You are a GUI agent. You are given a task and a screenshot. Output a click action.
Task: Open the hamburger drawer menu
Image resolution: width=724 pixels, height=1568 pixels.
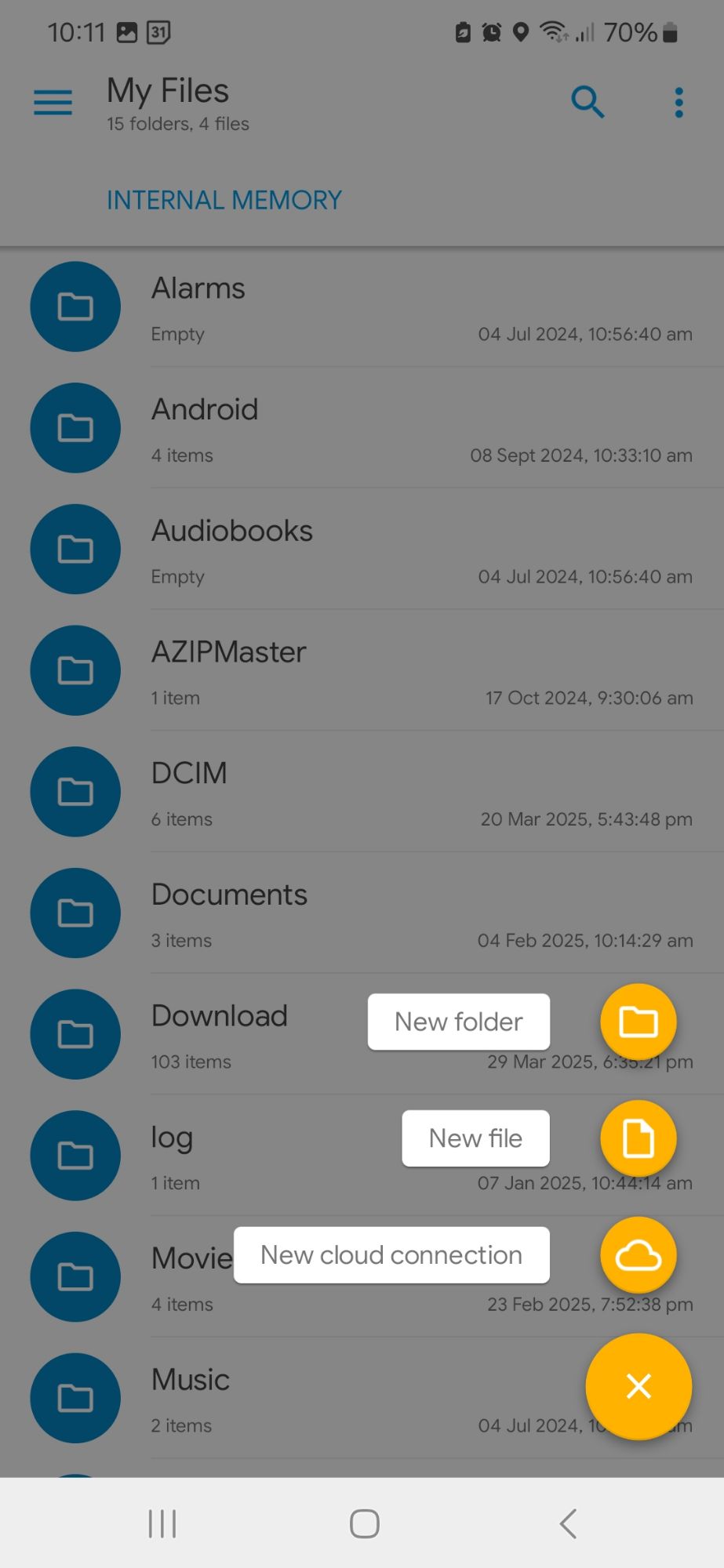click(x=53, y=103)
